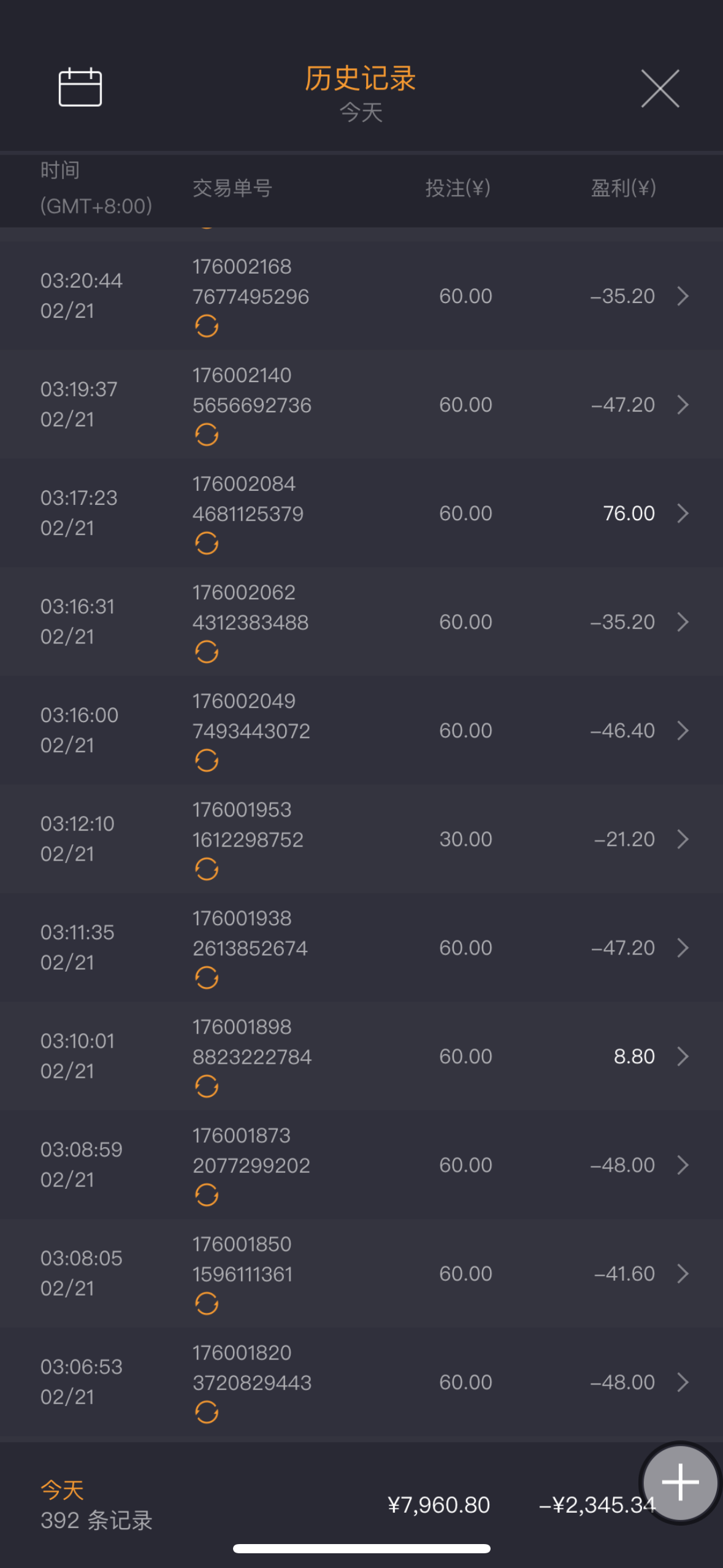Close the history records screen

660,88
